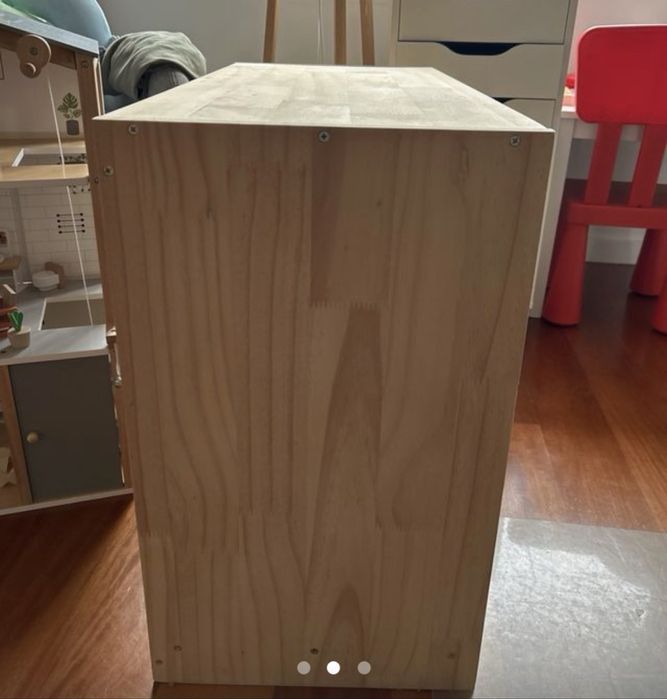Jump to the first photo indicator dot
The height and width of the screenshot is (699, 667).
click(x=303, y=667)
